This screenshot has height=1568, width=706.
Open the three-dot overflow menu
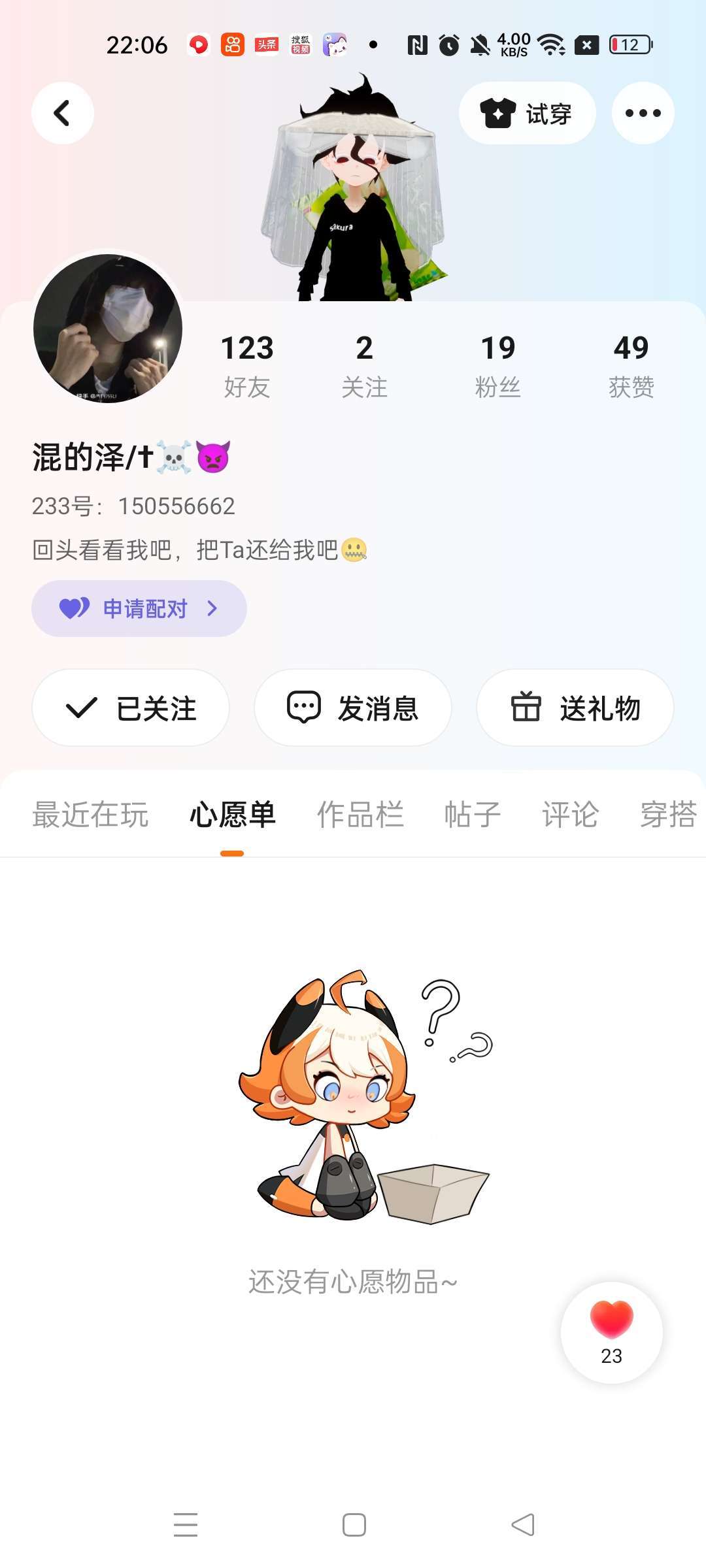pos(643,113)
